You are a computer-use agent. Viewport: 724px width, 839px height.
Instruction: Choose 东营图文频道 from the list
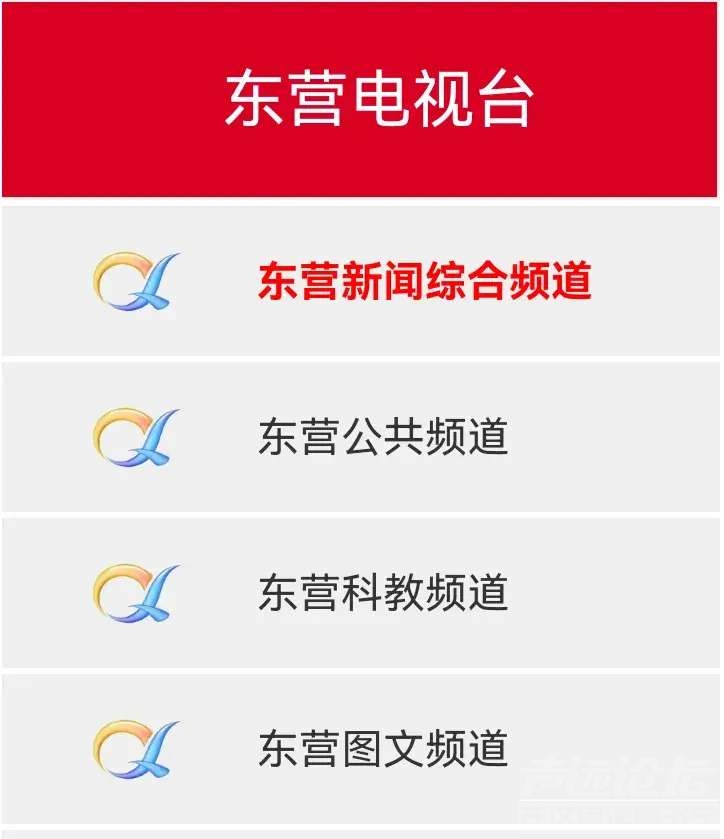(x=382, y=749)
